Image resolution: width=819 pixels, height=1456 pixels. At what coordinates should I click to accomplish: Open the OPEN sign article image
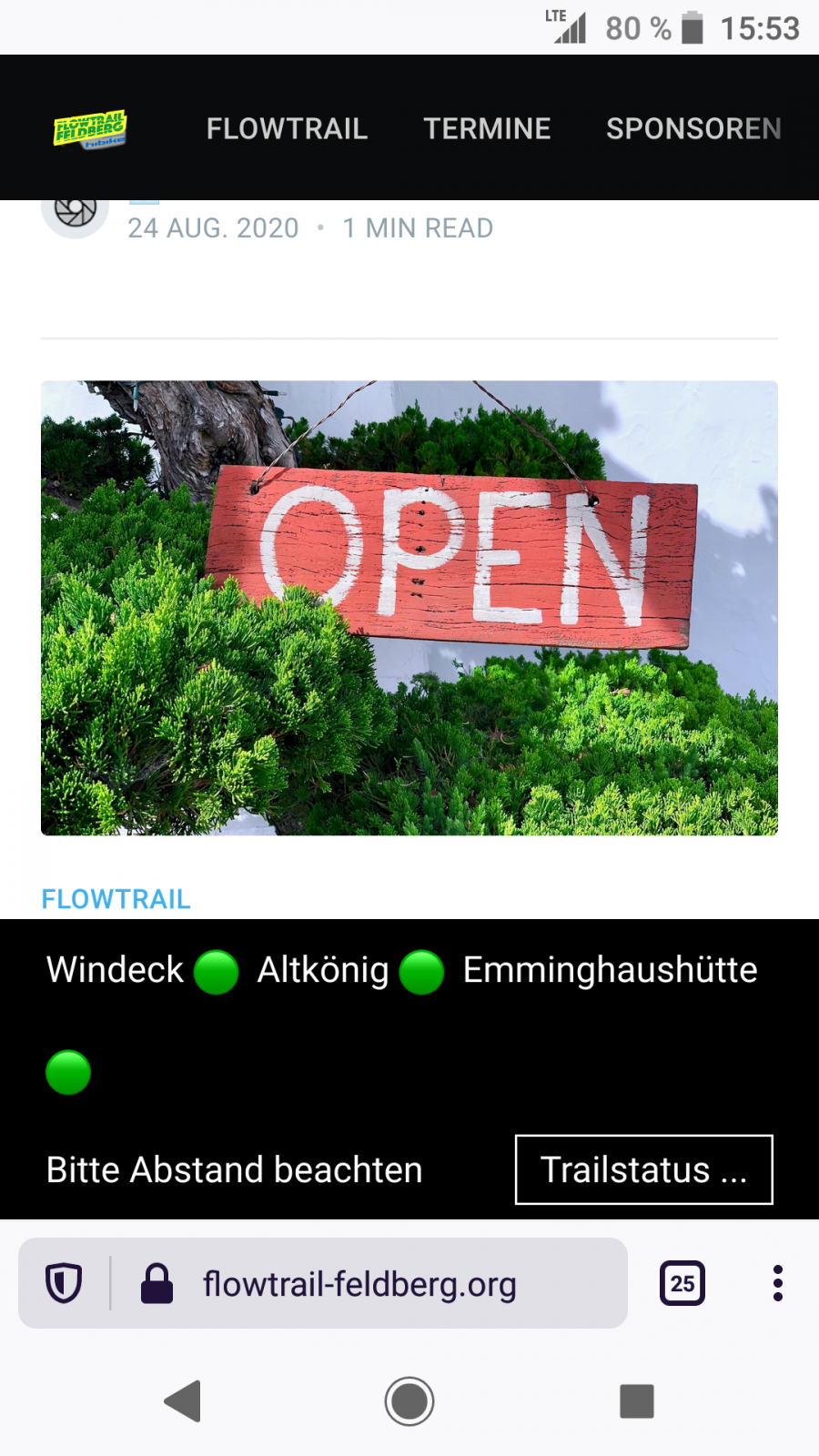[x=409, y=608]
